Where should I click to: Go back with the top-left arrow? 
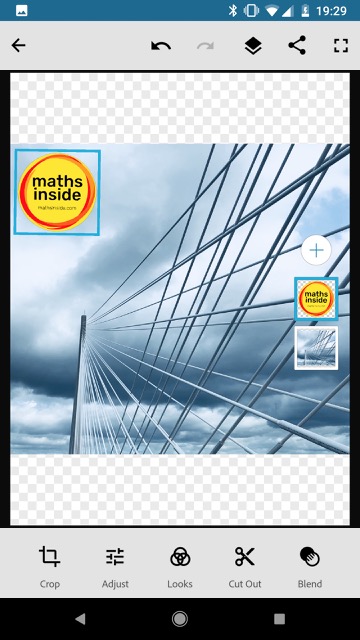point(18,45)
